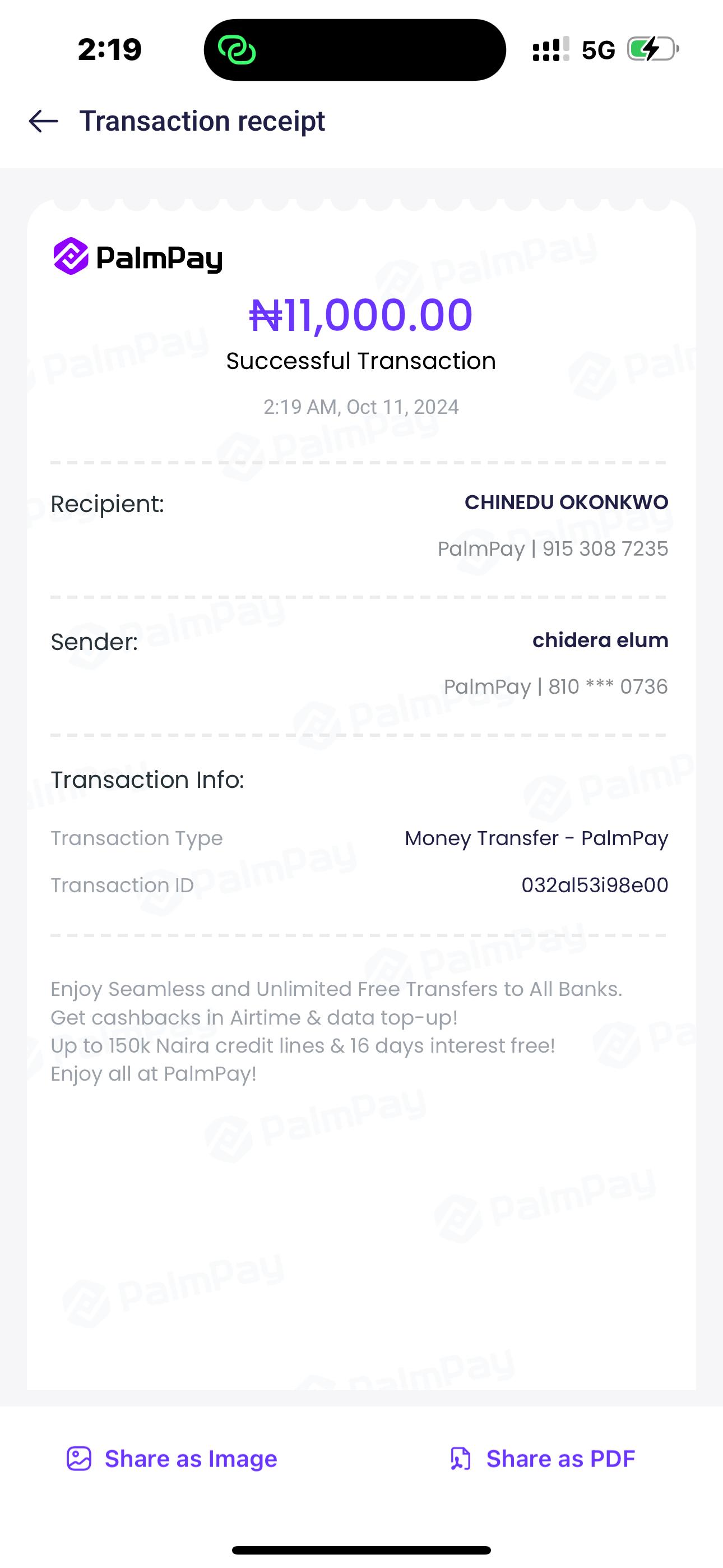
Task: Go back from Transaction receipt
Action: [44, 121]
